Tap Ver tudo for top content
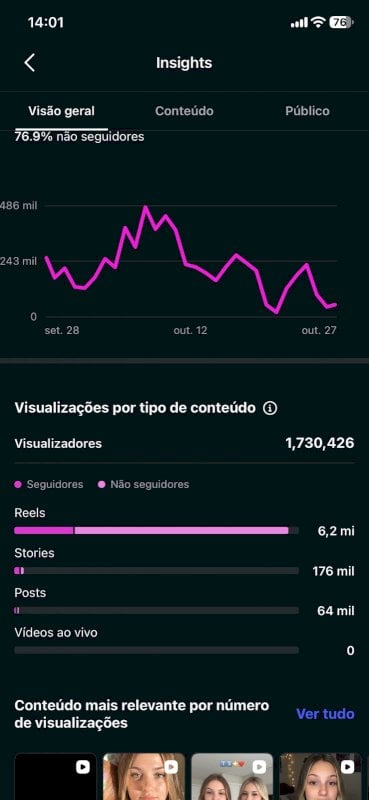Screen dimensions: 369x800 325,714
